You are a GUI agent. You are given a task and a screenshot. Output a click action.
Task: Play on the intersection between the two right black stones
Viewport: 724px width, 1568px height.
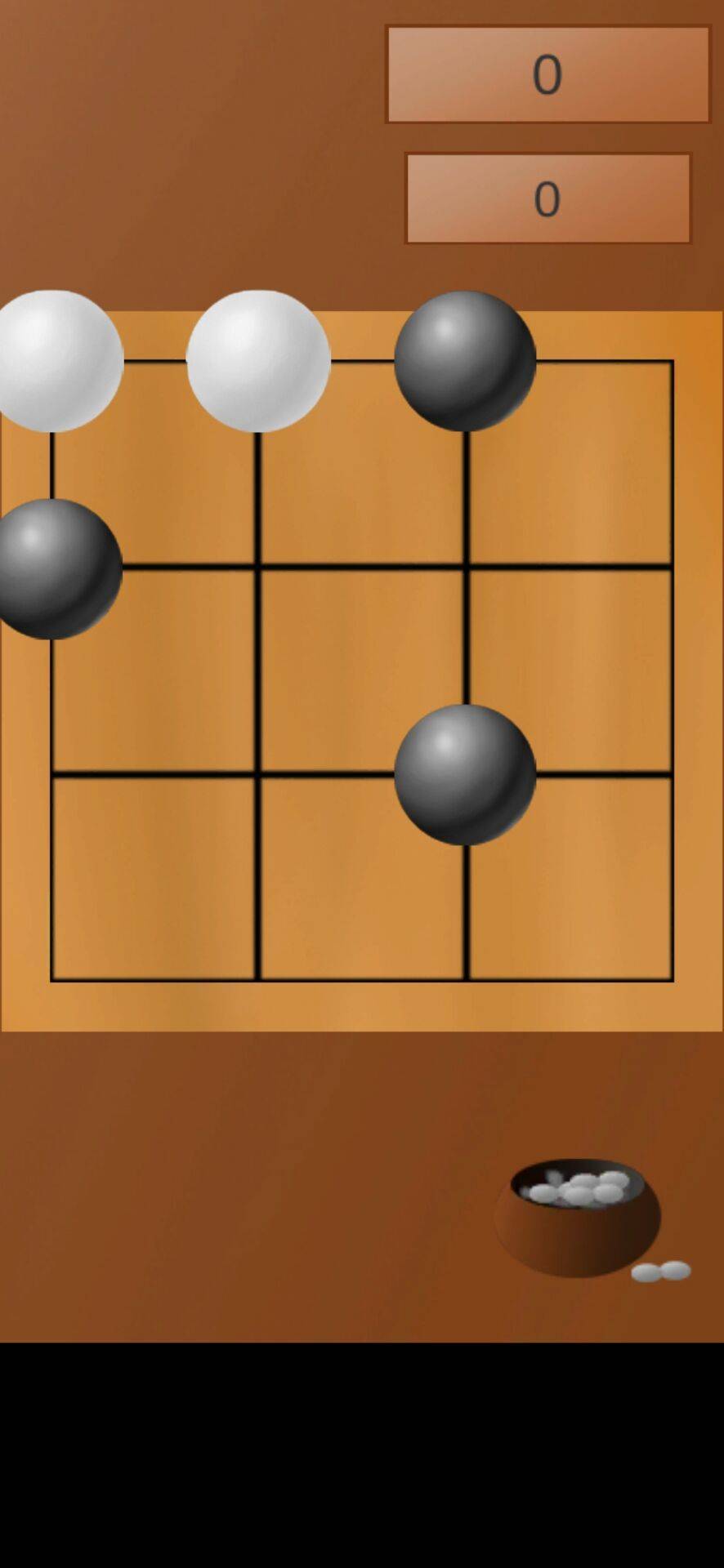465,566
